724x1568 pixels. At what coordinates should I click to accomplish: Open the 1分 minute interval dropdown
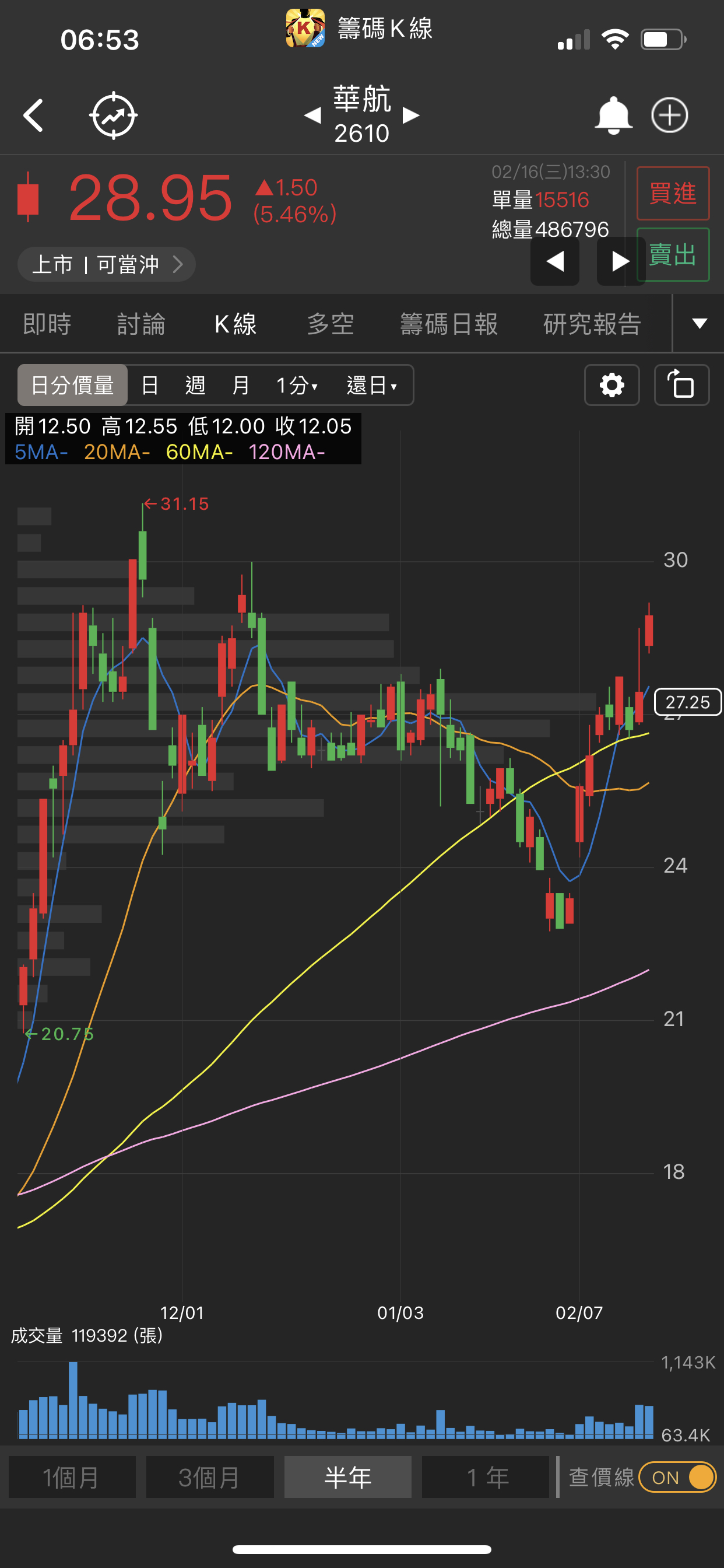(x=296, y=386)
